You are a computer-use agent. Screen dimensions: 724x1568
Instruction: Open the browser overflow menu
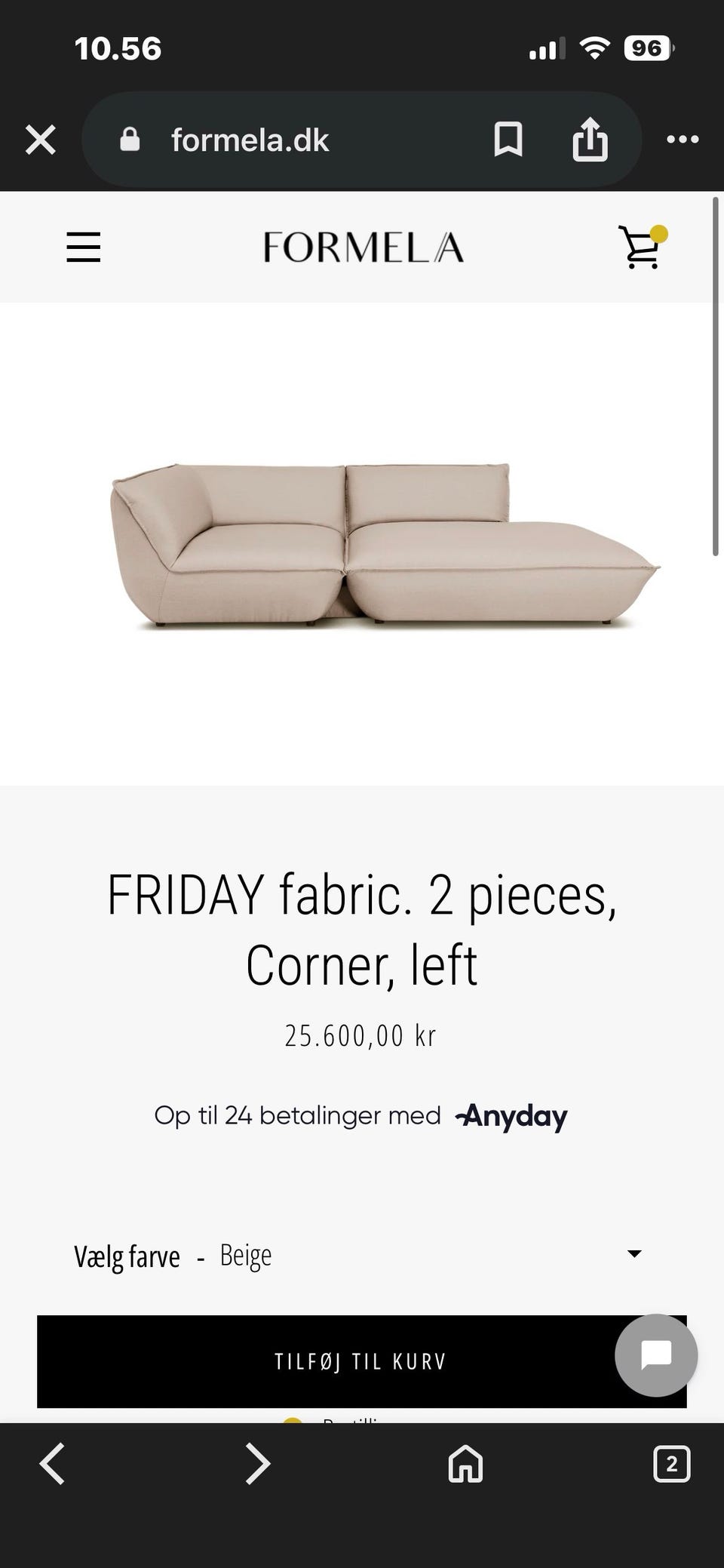tap(683, 140)
